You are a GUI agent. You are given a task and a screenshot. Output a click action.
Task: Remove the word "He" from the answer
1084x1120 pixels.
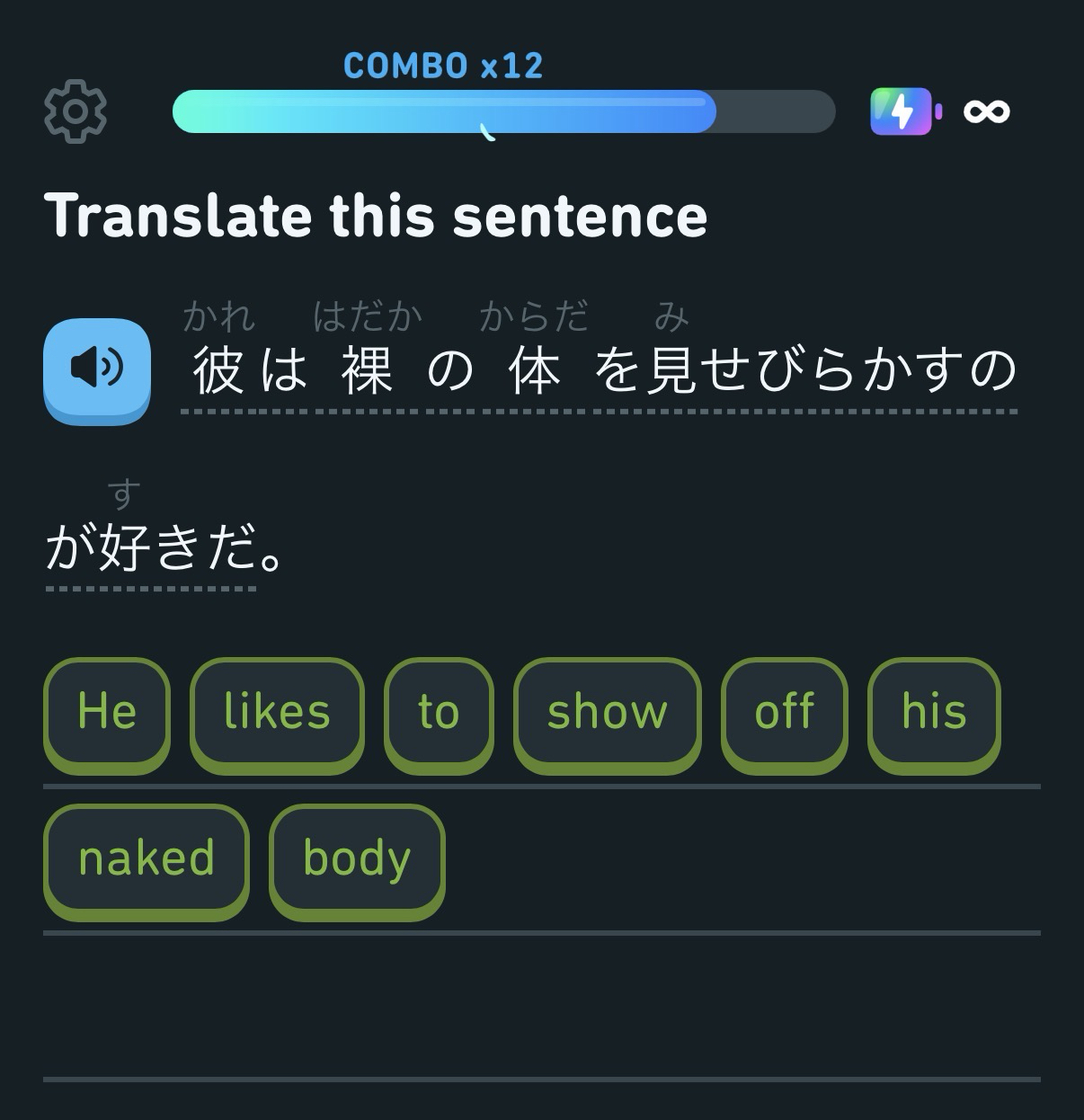point(107,713)
